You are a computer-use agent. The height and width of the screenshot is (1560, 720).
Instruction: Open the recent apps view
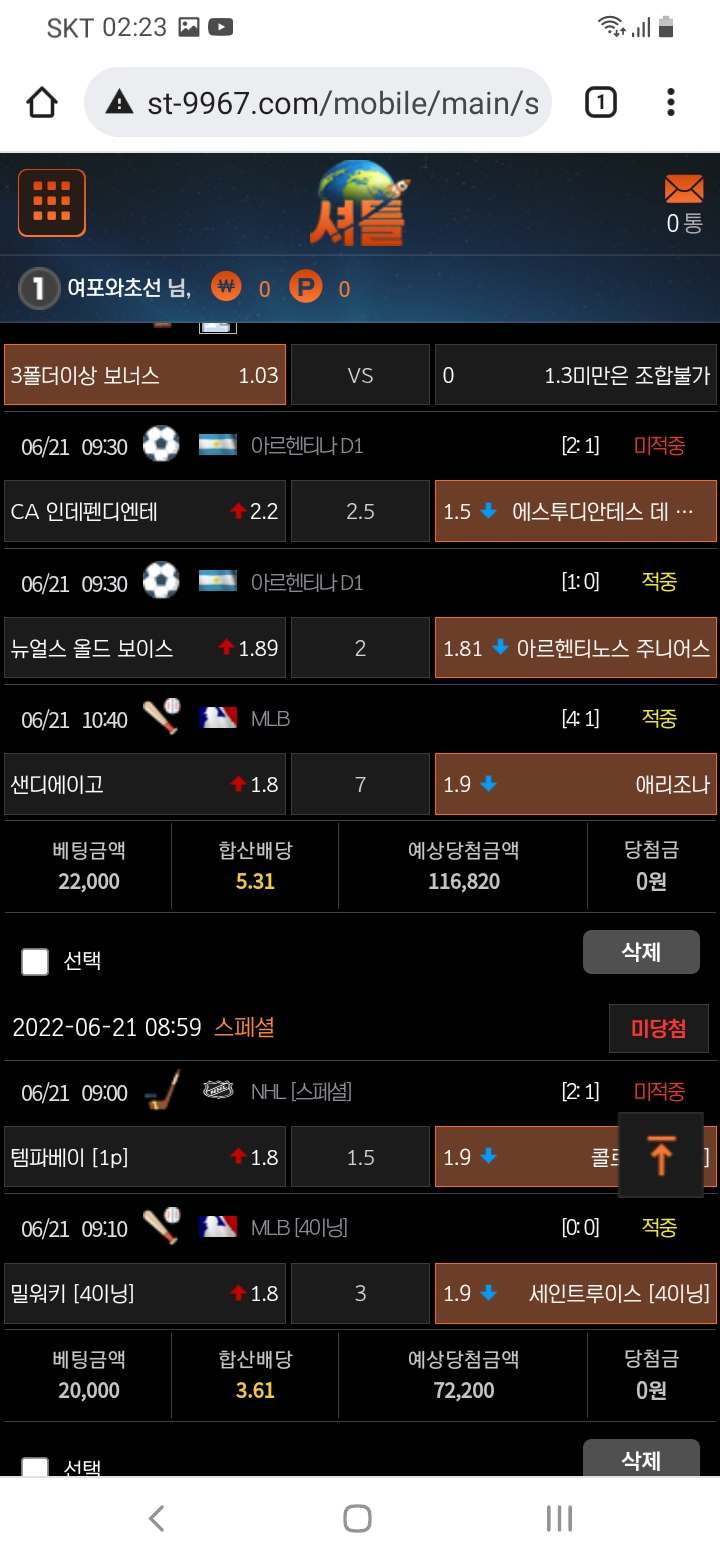point(559,1519)
